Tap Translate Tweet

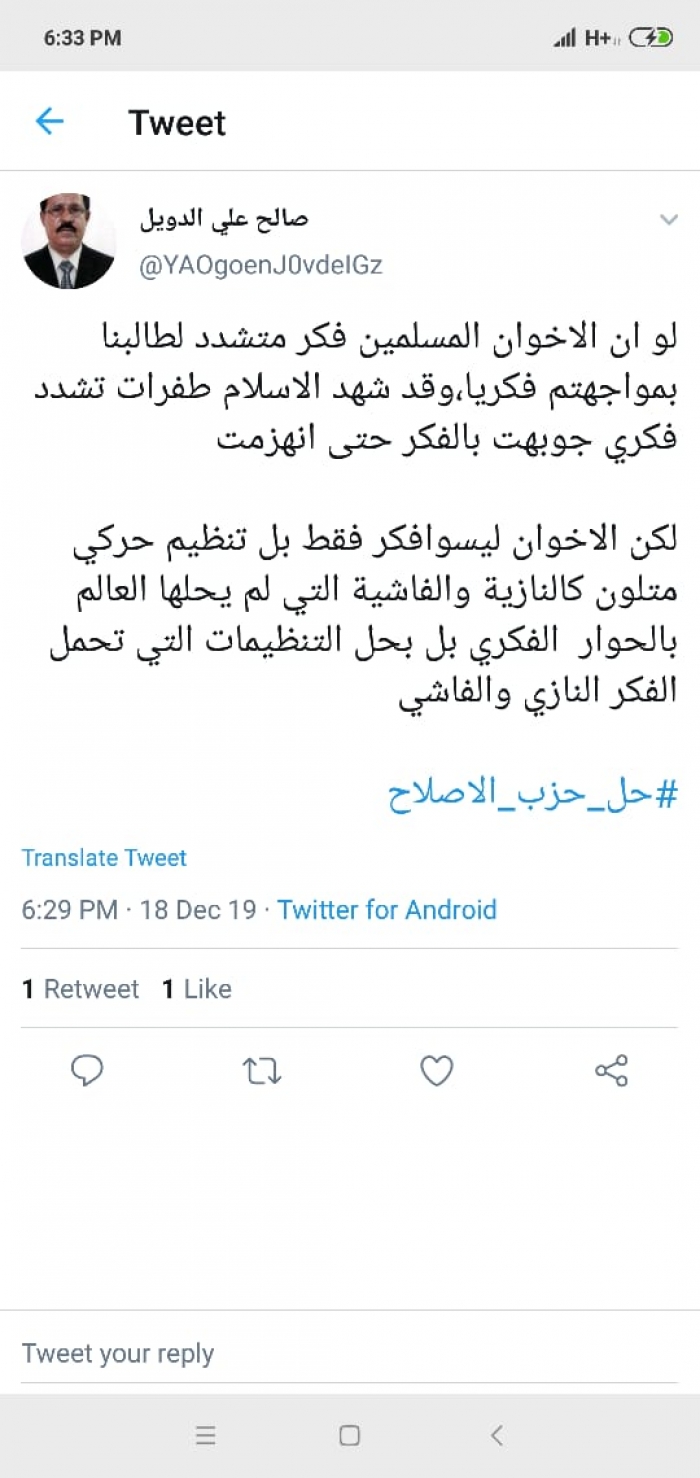coord(104,858)
